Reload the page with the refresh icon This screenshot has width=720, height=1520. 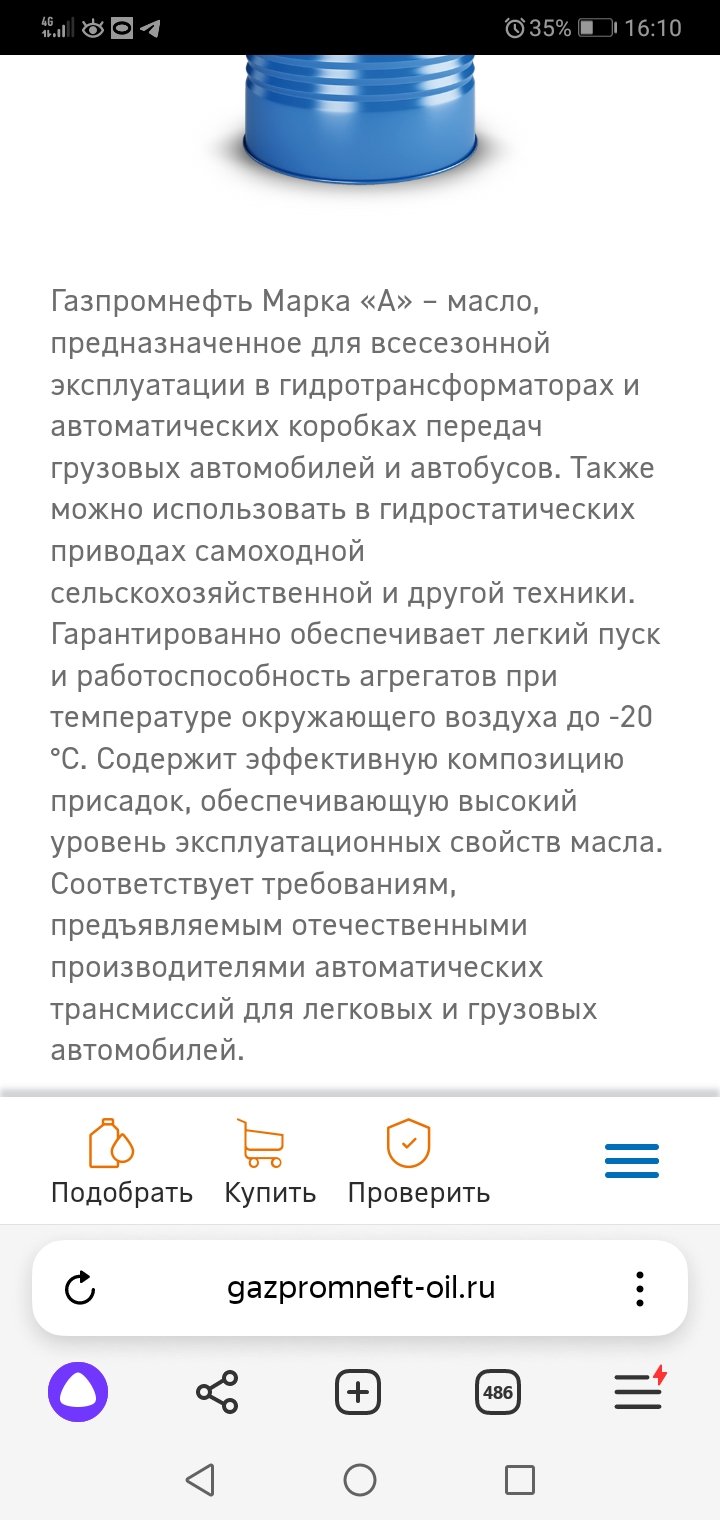80,1289
